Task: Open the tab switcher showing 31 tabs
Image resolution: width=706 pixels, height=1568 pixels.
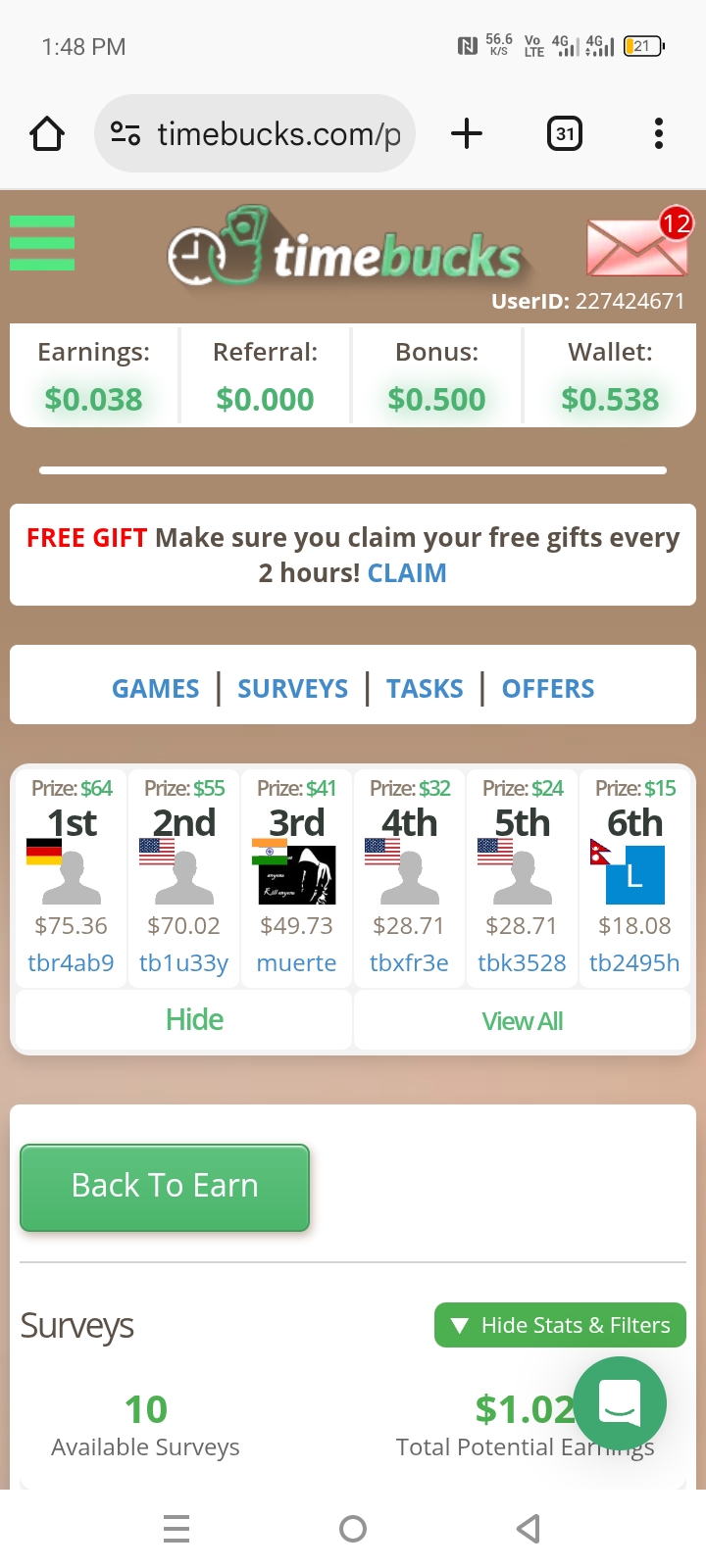Action: coord(564,133)
